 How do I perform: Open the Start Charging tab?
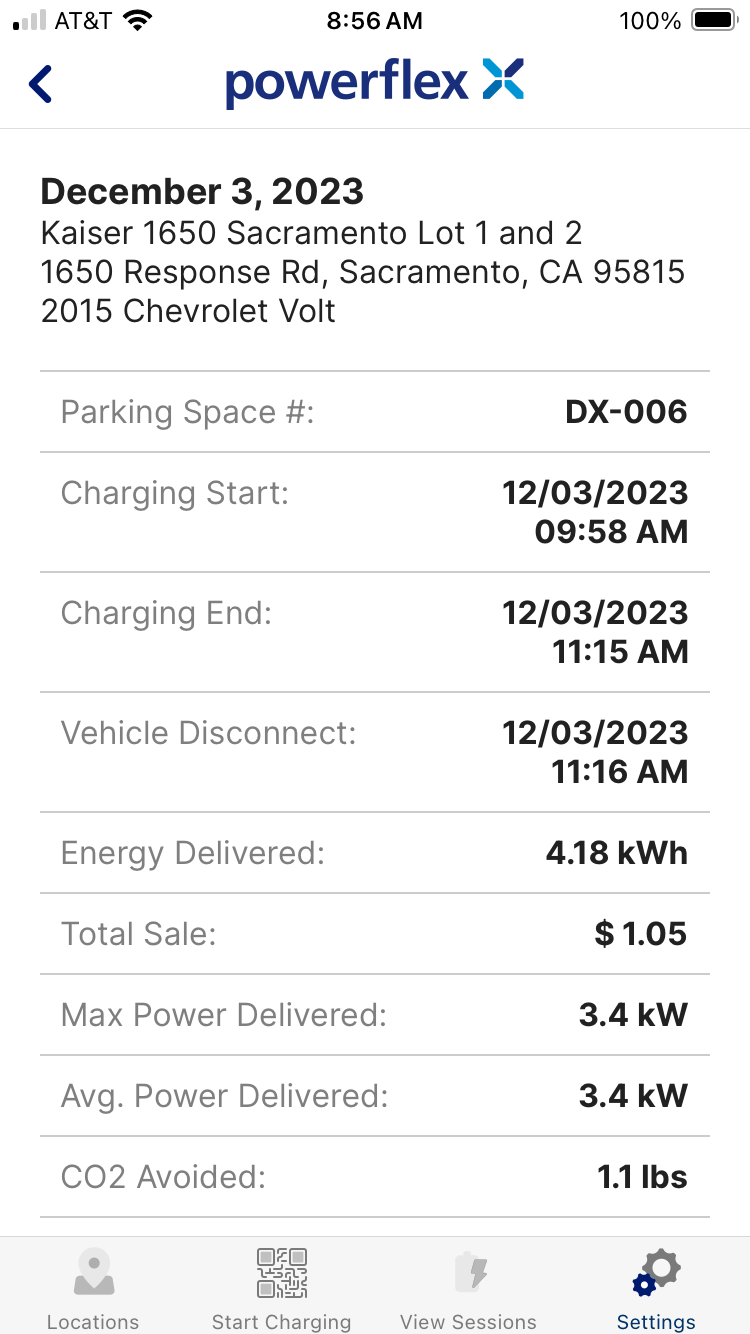click(281, 1288)
